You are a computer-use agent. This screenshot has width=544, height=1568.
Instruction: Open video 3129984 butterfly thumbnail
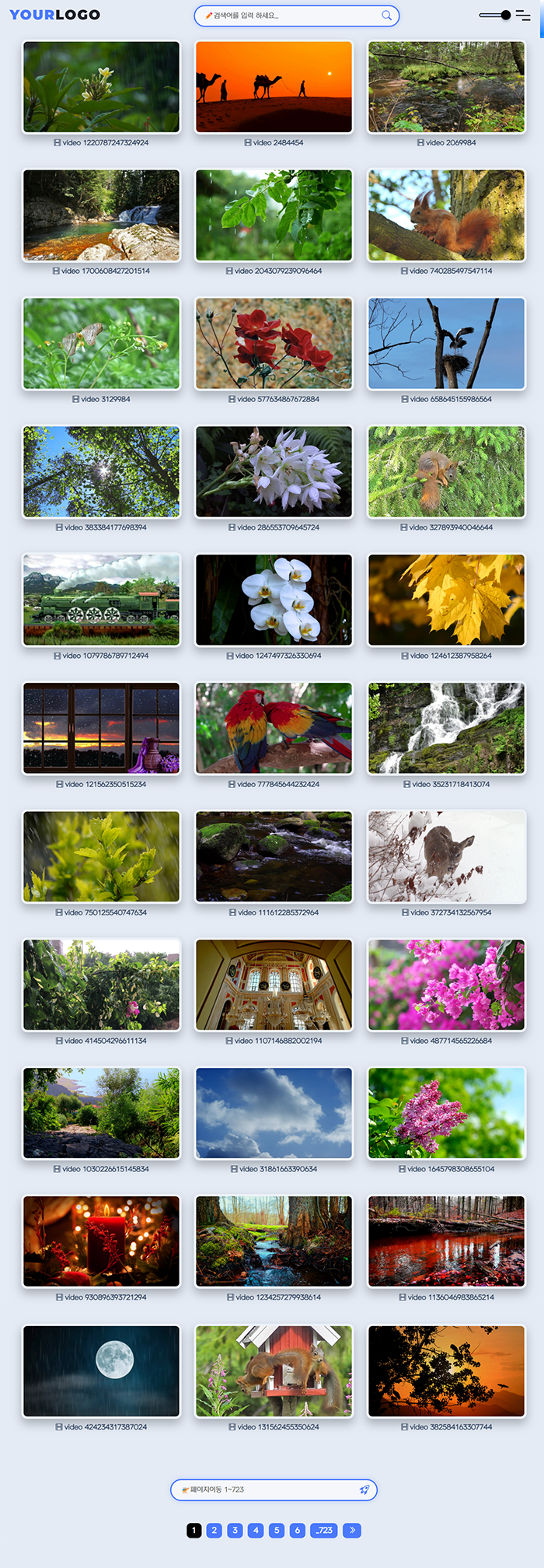[x=101, y=343]
